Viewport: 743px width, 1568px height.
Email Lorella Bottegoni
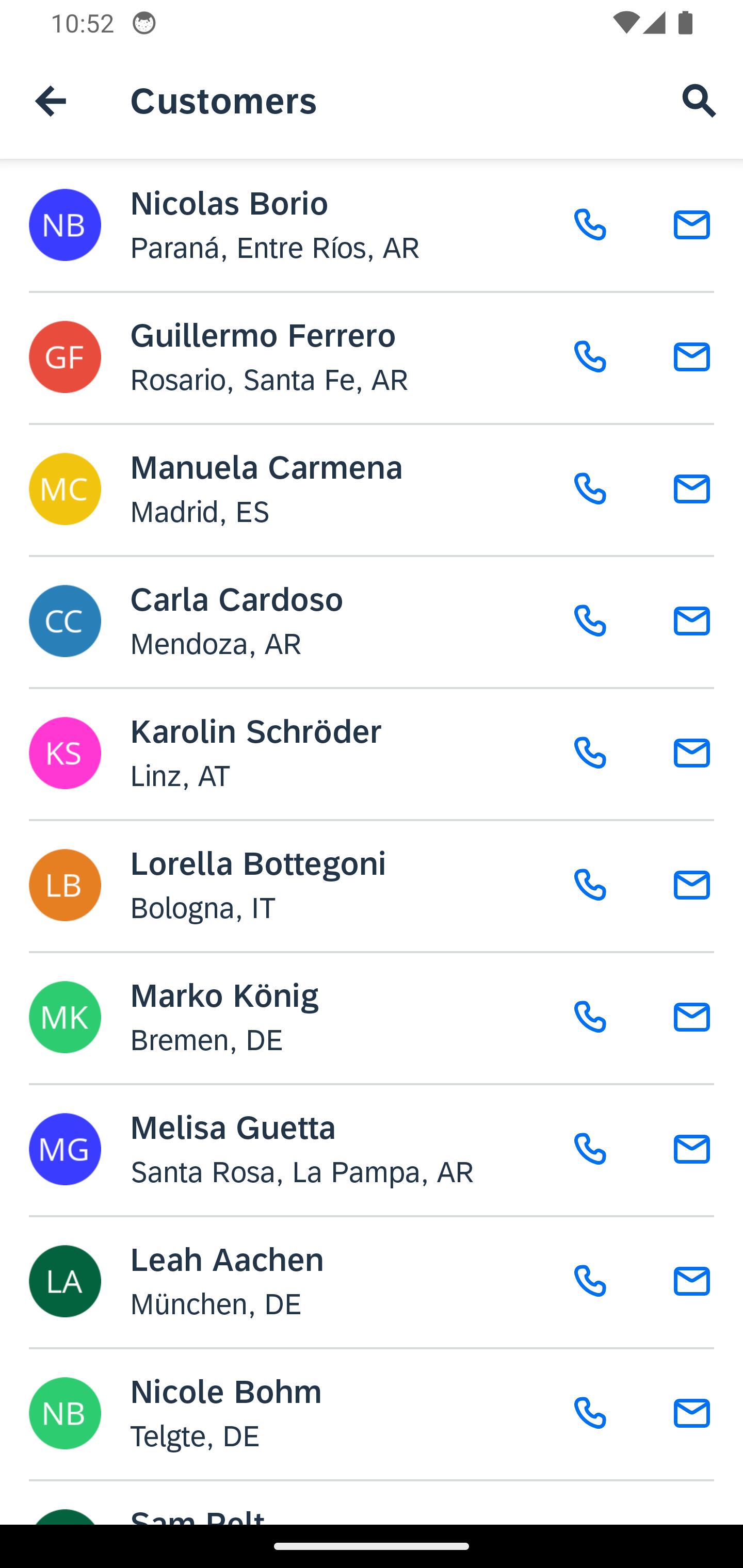pos(691,885)
